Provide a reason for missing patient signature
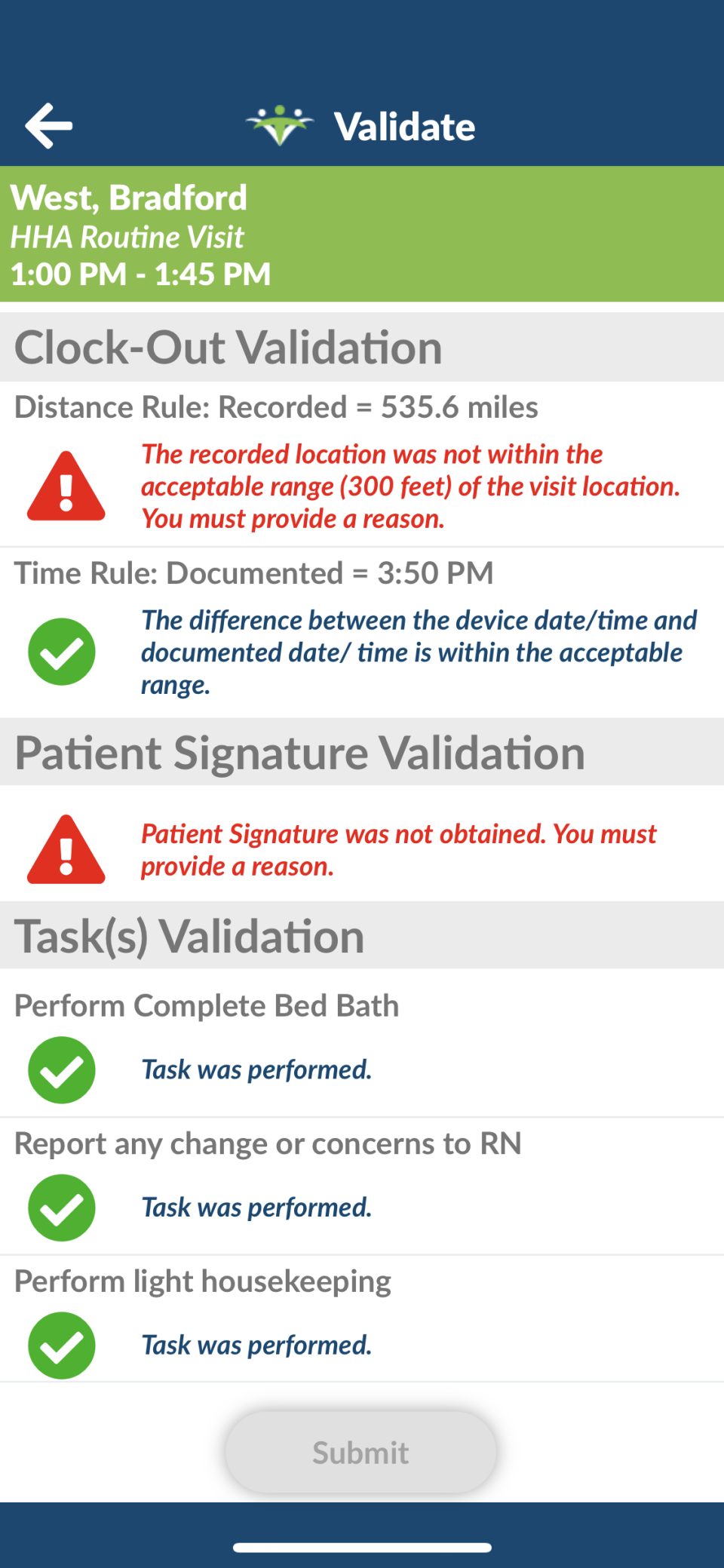Screen dimensions: 724x1568 point(66,850)
